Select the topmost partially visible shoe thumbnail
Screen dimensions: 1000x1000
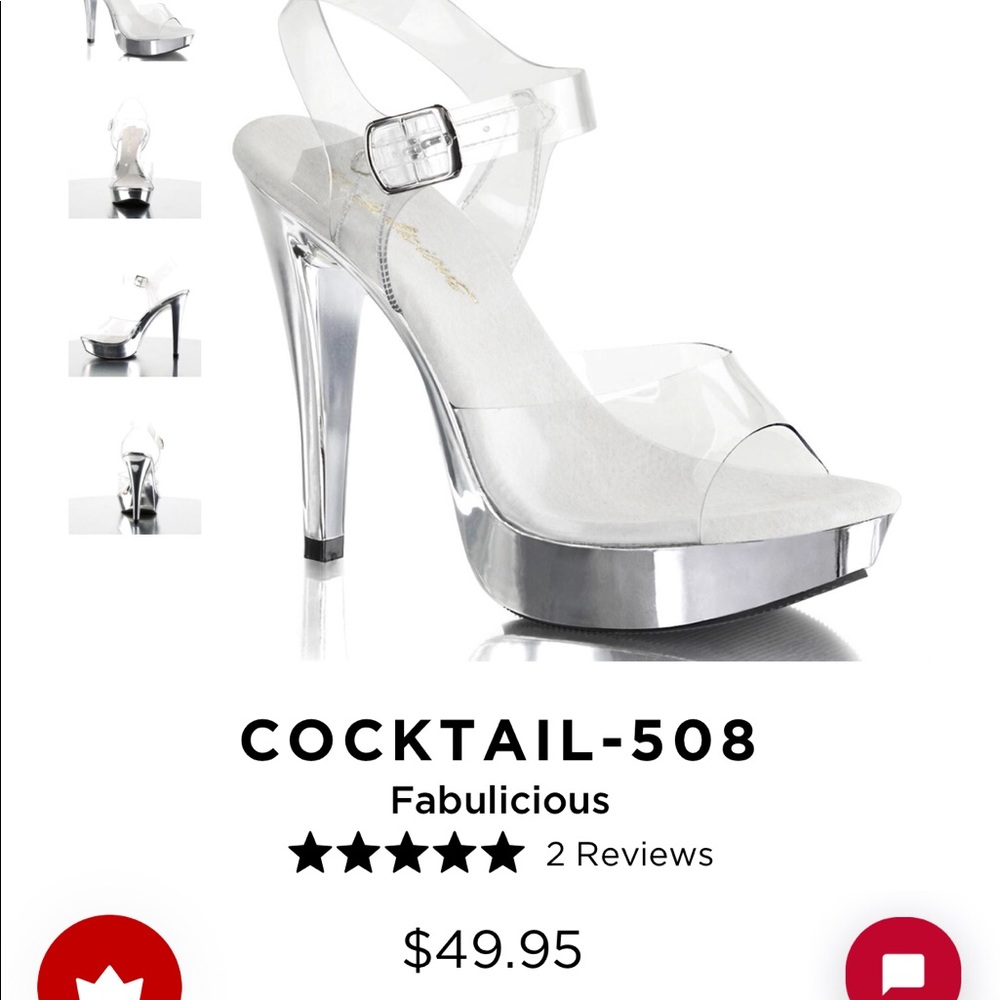pyautogui.click(x=135, y=28)
